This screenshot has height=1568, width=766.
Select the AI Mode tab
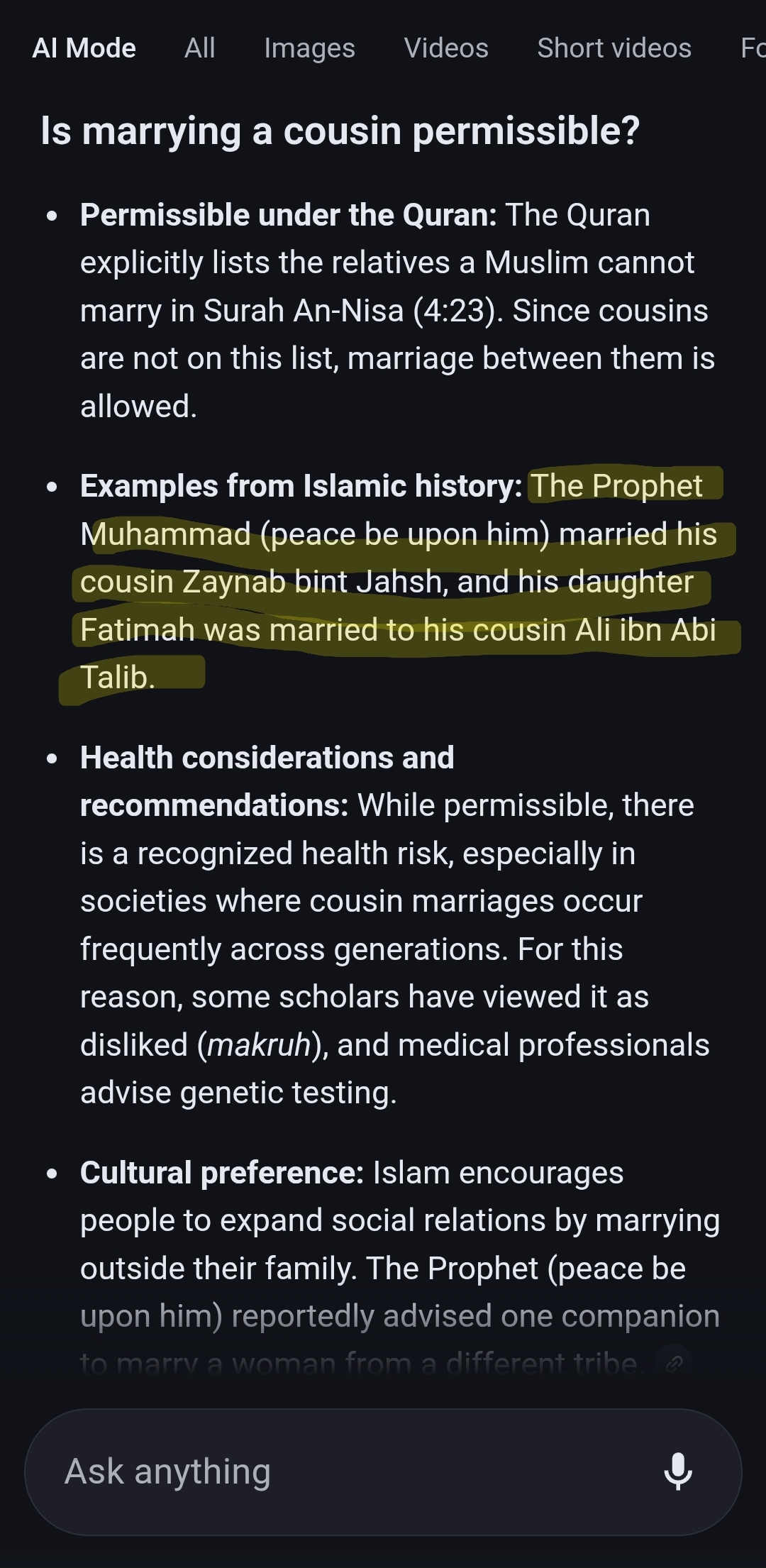84,48
